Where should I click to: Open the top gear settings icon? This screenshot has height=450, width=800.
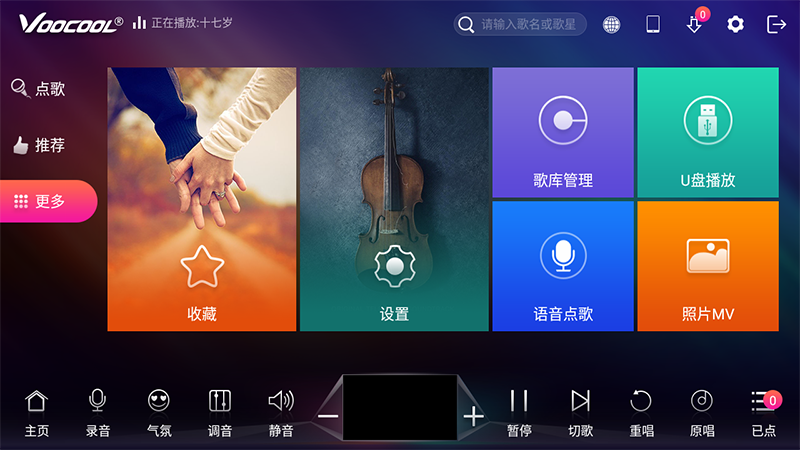(735, 24)
